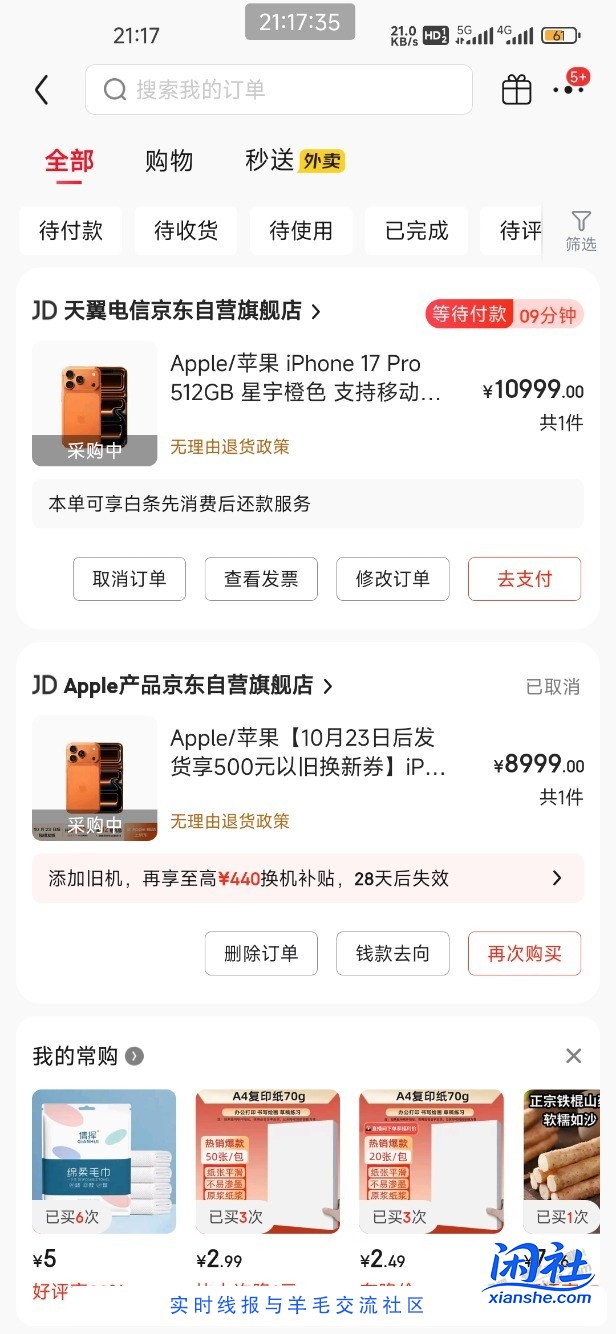Open the gift box icon

click(x=516, y=90)
